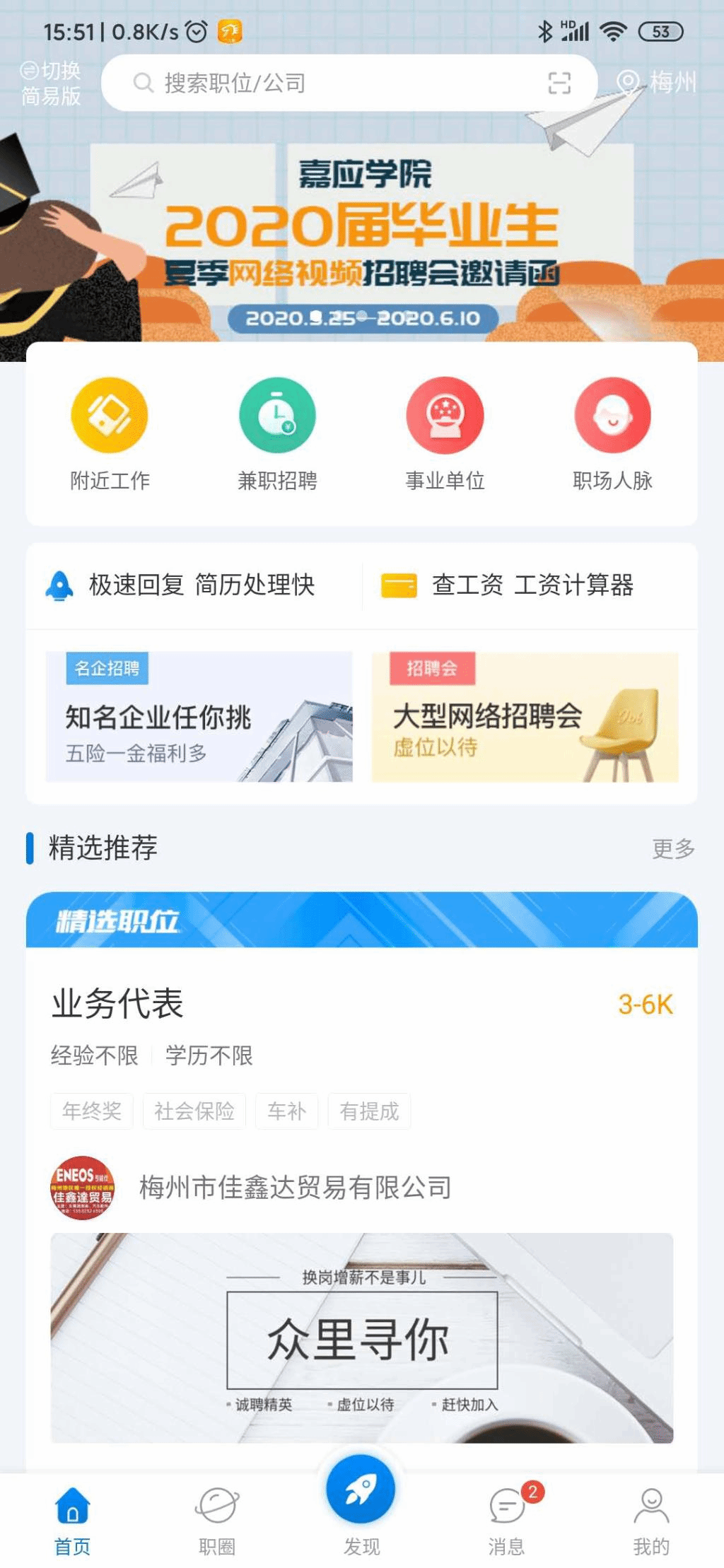Select the 首页 home tab
The width and height of the screenshot is (724, 1568).
[x=73, y=1520]
